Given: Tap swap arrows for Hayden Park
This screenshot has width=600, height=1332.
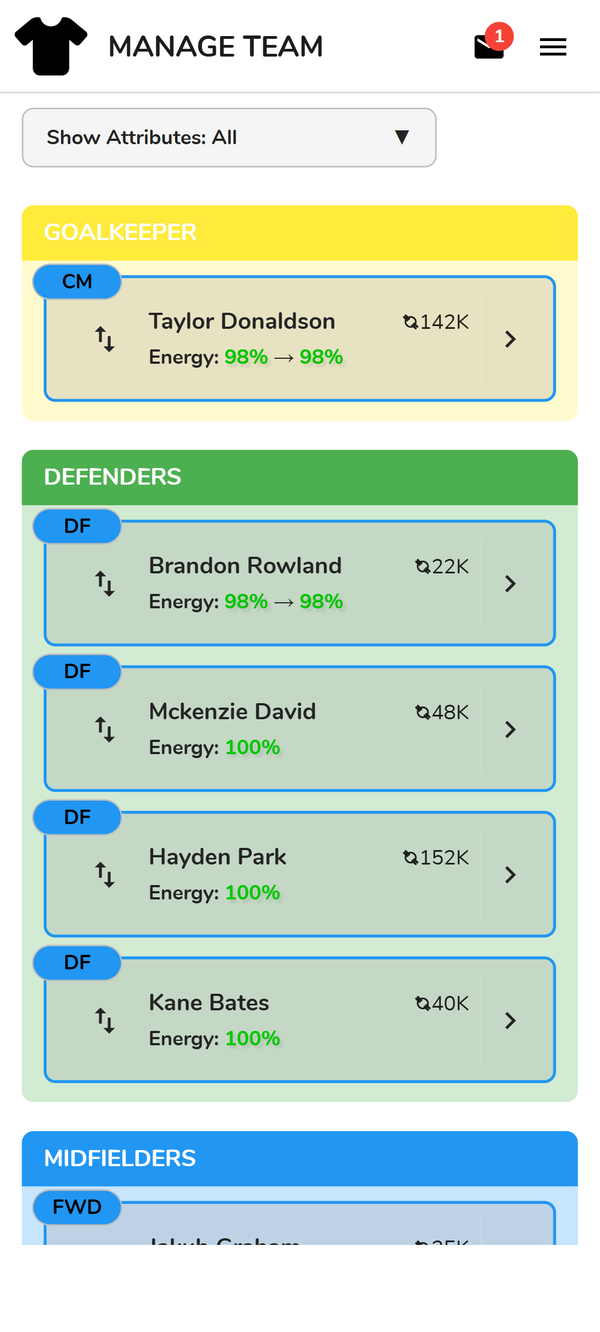Looking at the screenshot, I should 105,874.
